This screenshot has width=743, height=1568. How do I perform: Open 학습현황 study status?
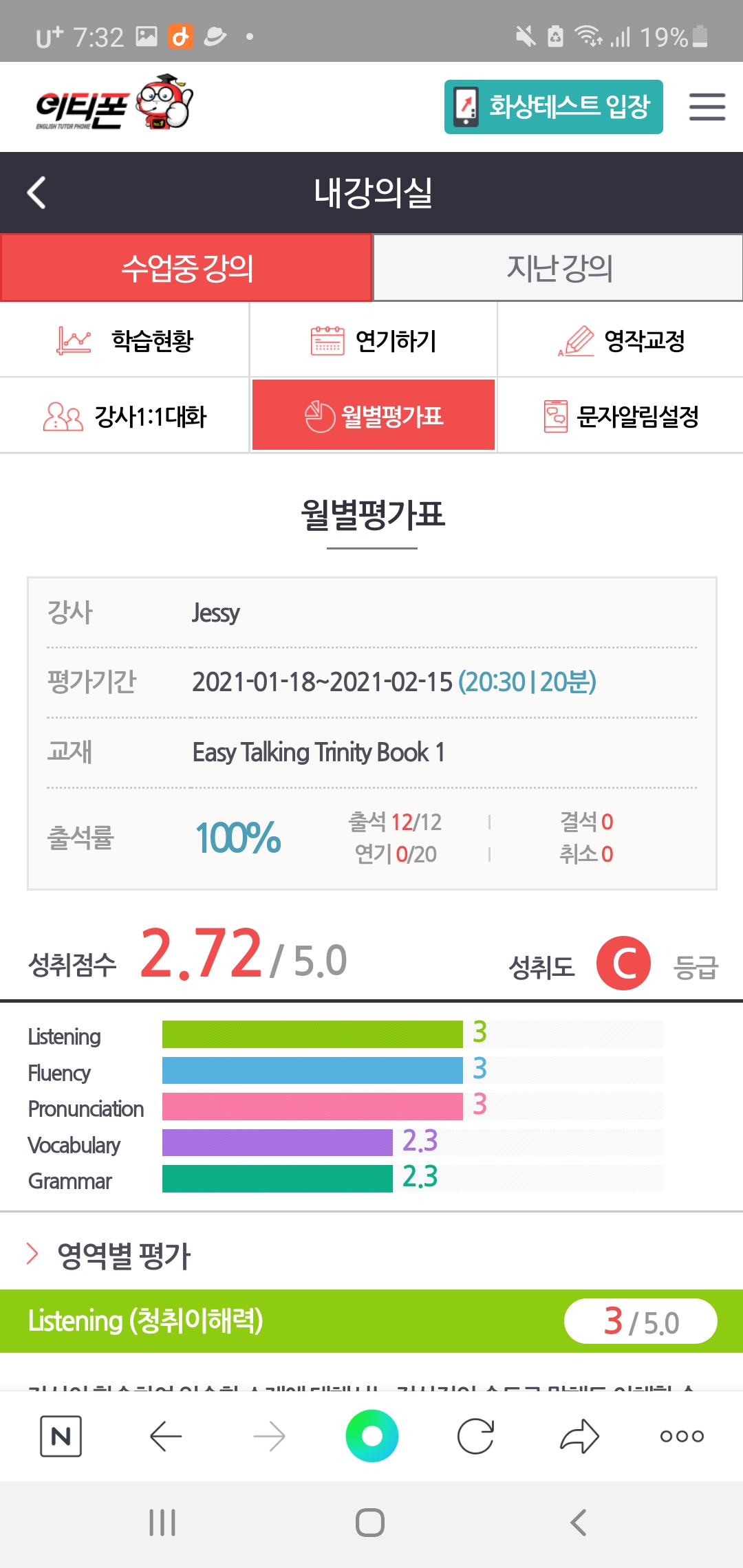[x=125, y=340]
